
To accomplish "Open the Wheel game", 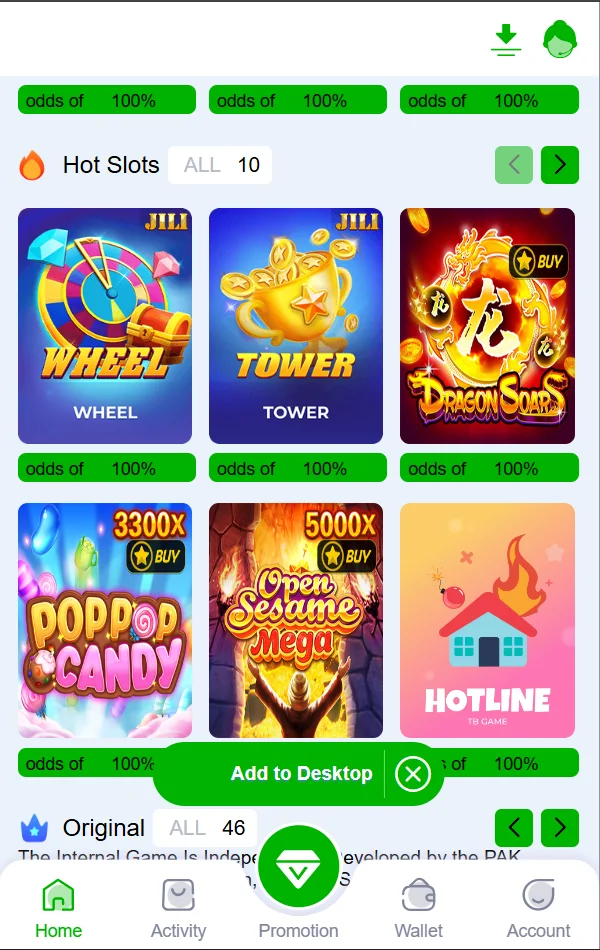I will tap(105, 325).
